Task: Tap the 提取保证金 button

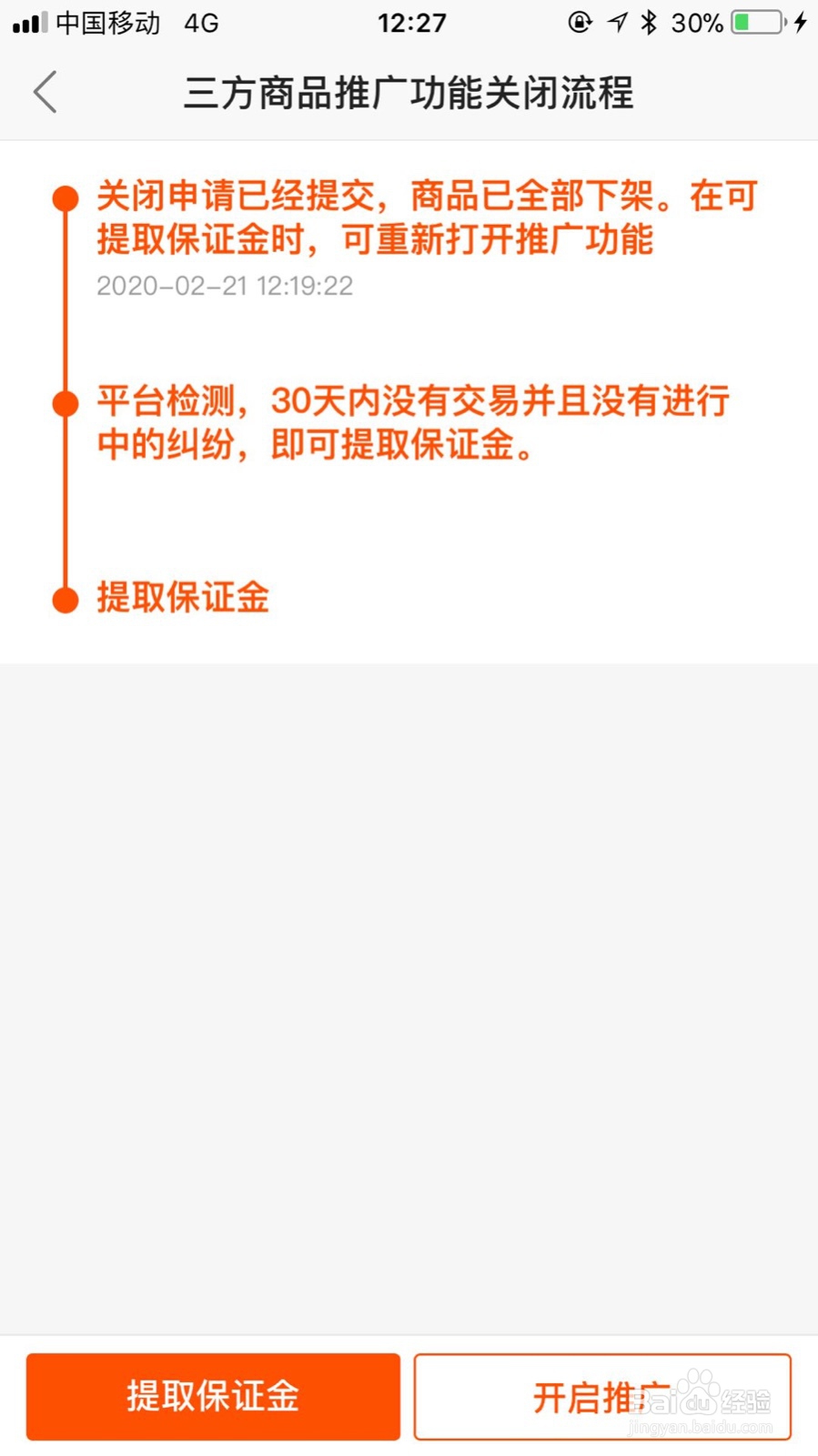Action: click(212, 1396)
